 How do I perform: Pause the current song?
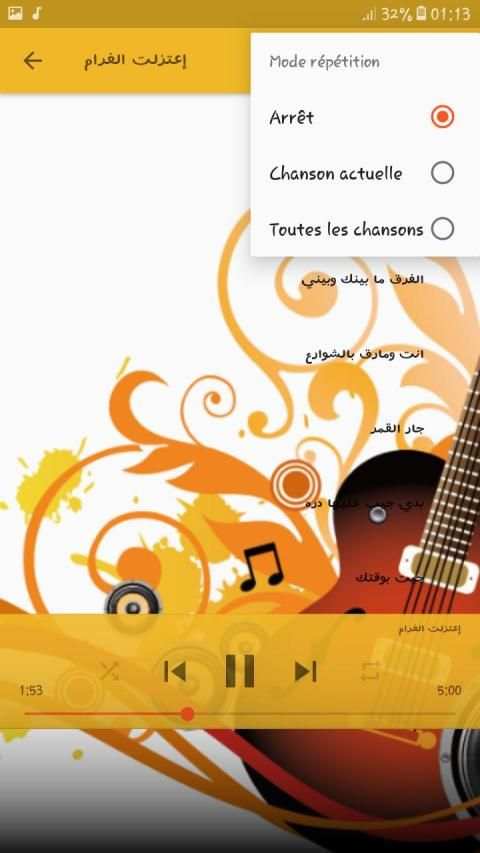click(x=240, y=671)
